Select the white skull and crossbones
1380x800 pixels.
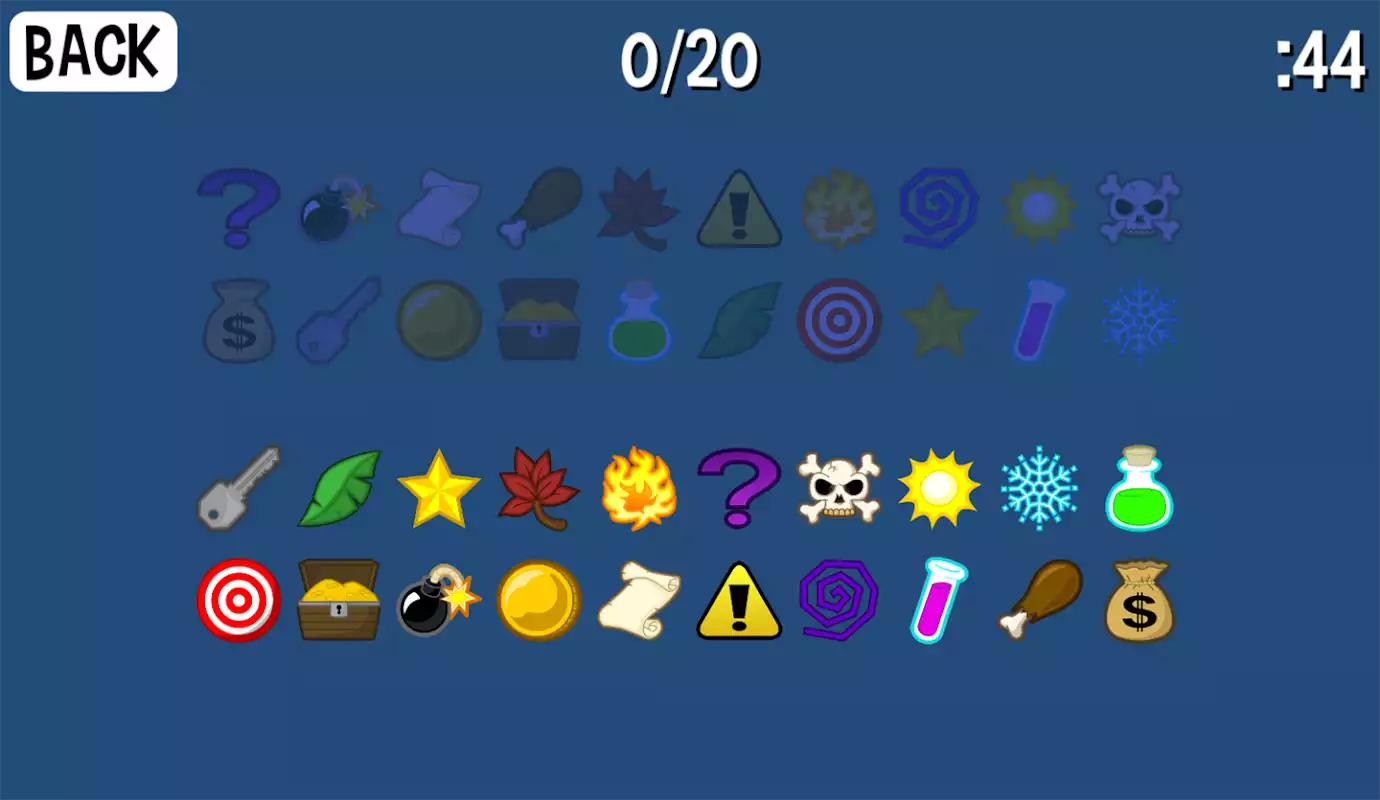pyautogui.click(x=839, y=488)
